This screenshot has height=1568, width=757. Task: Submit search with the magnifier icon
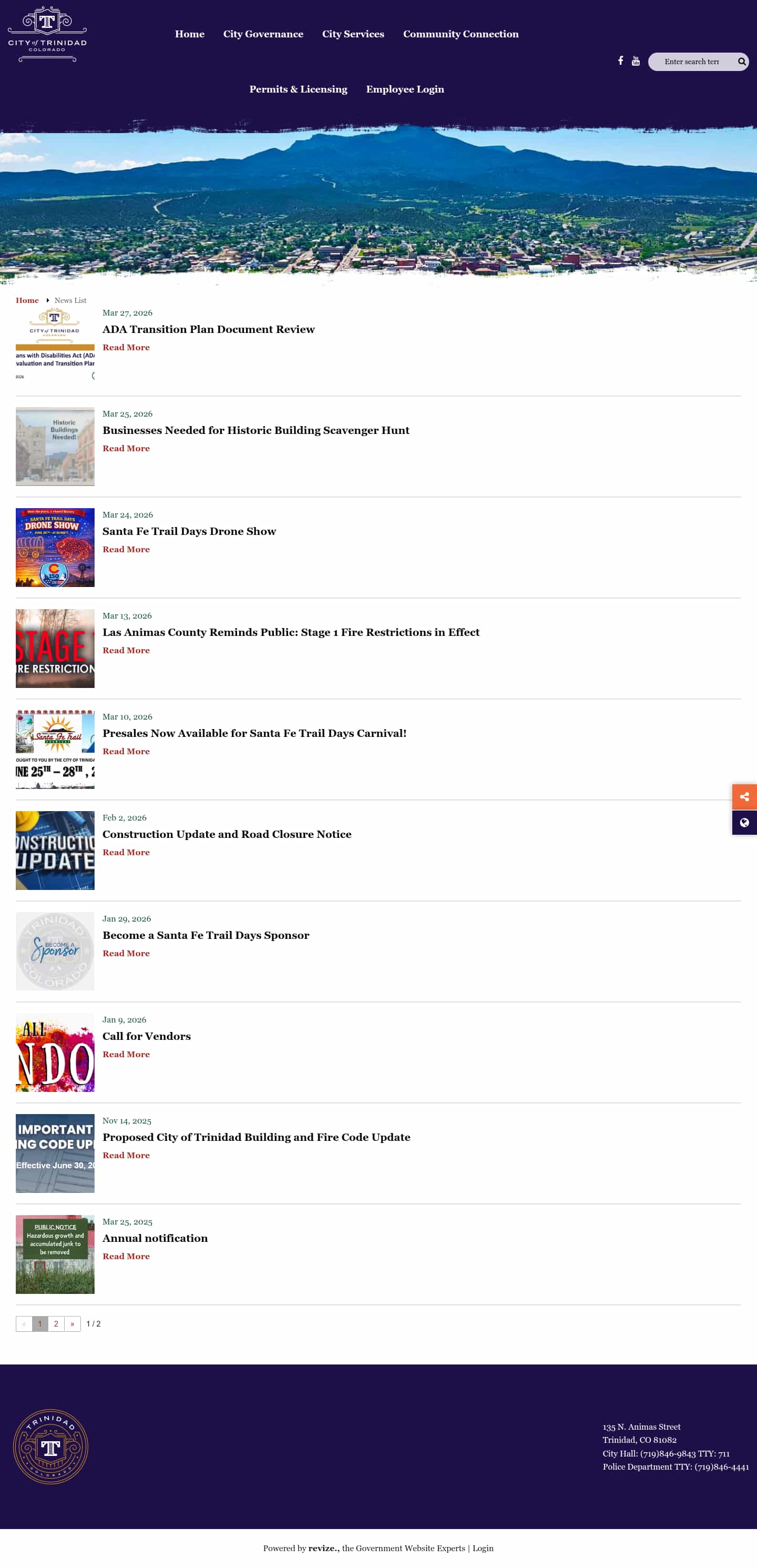click(x=741, y=62)
